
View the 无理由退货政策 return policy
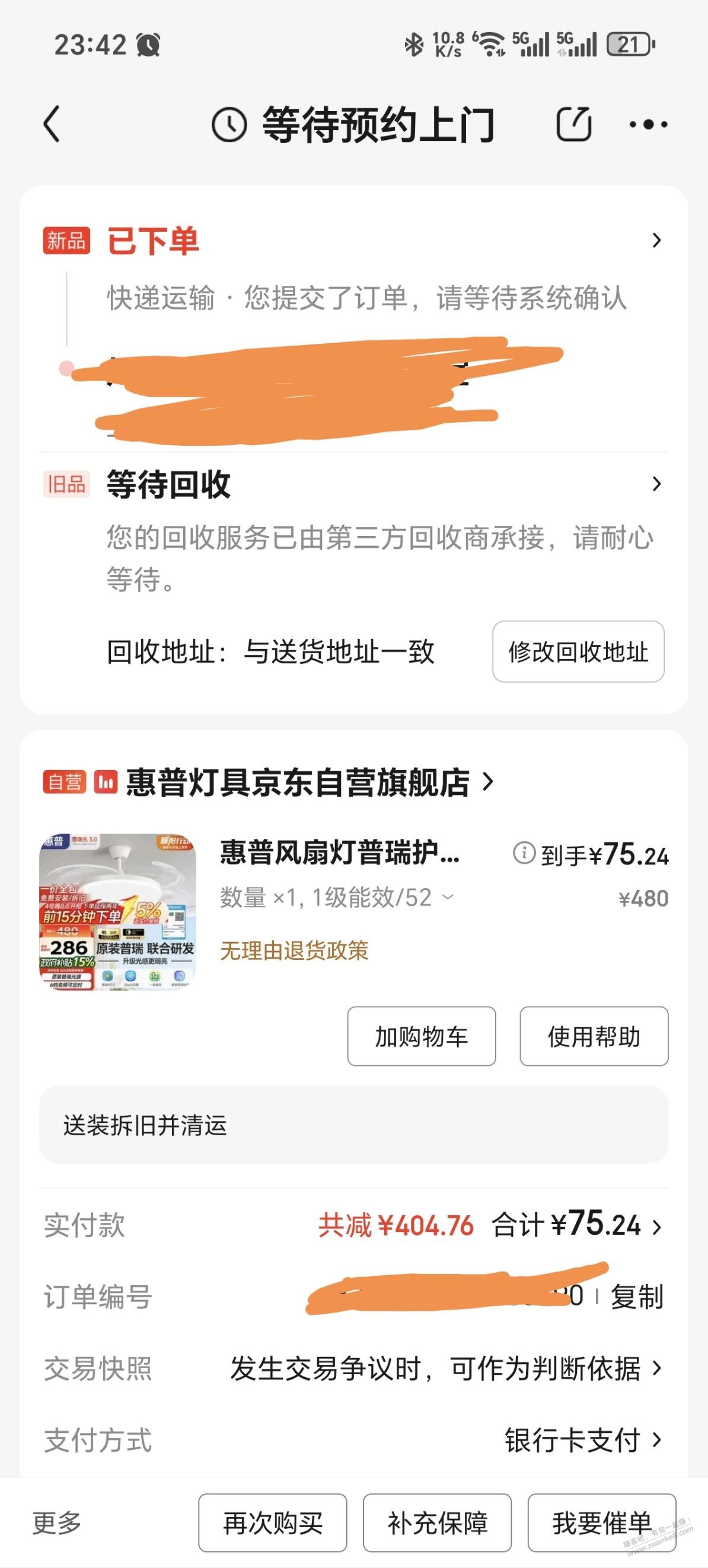click(x=294, y=950)
